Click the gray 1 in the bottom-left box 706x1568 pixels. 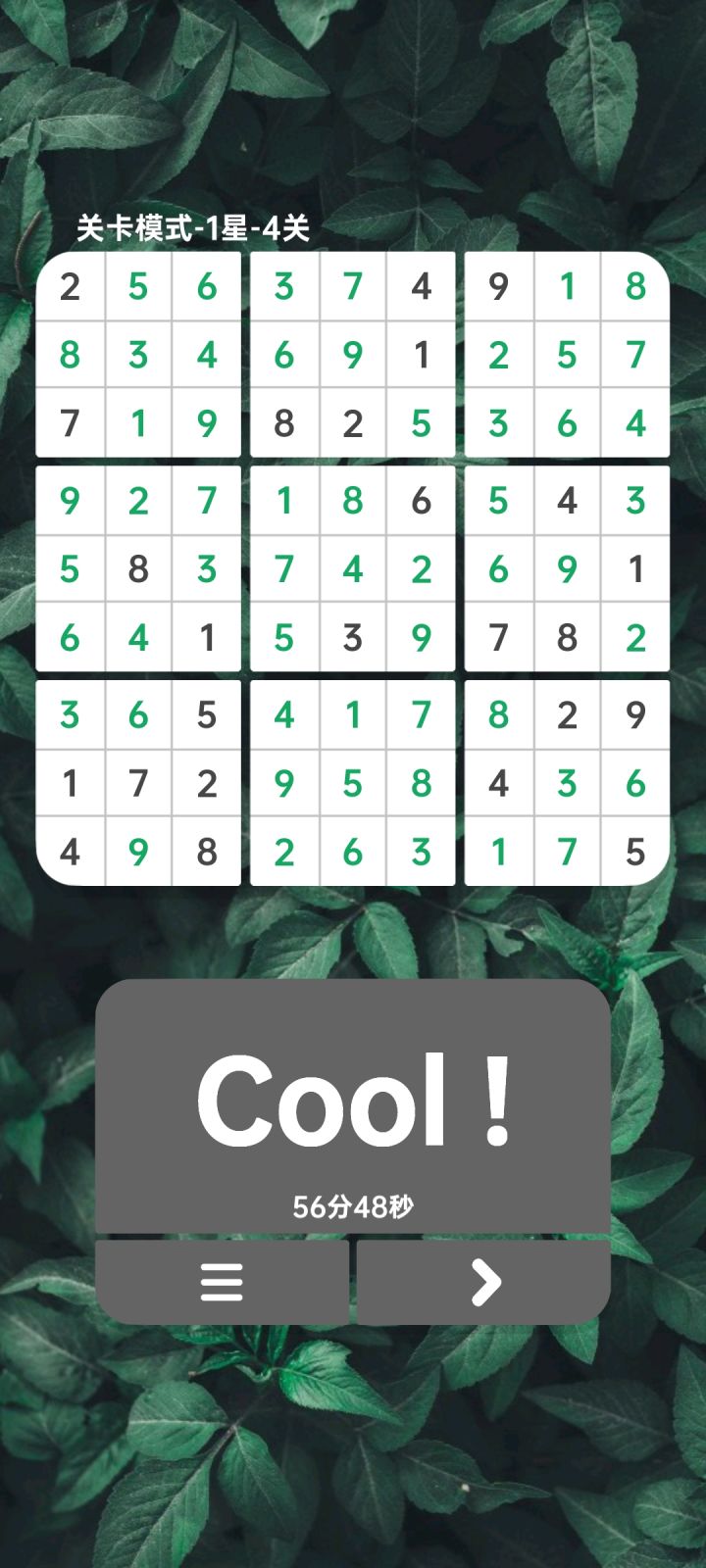(x=69, y=784)
